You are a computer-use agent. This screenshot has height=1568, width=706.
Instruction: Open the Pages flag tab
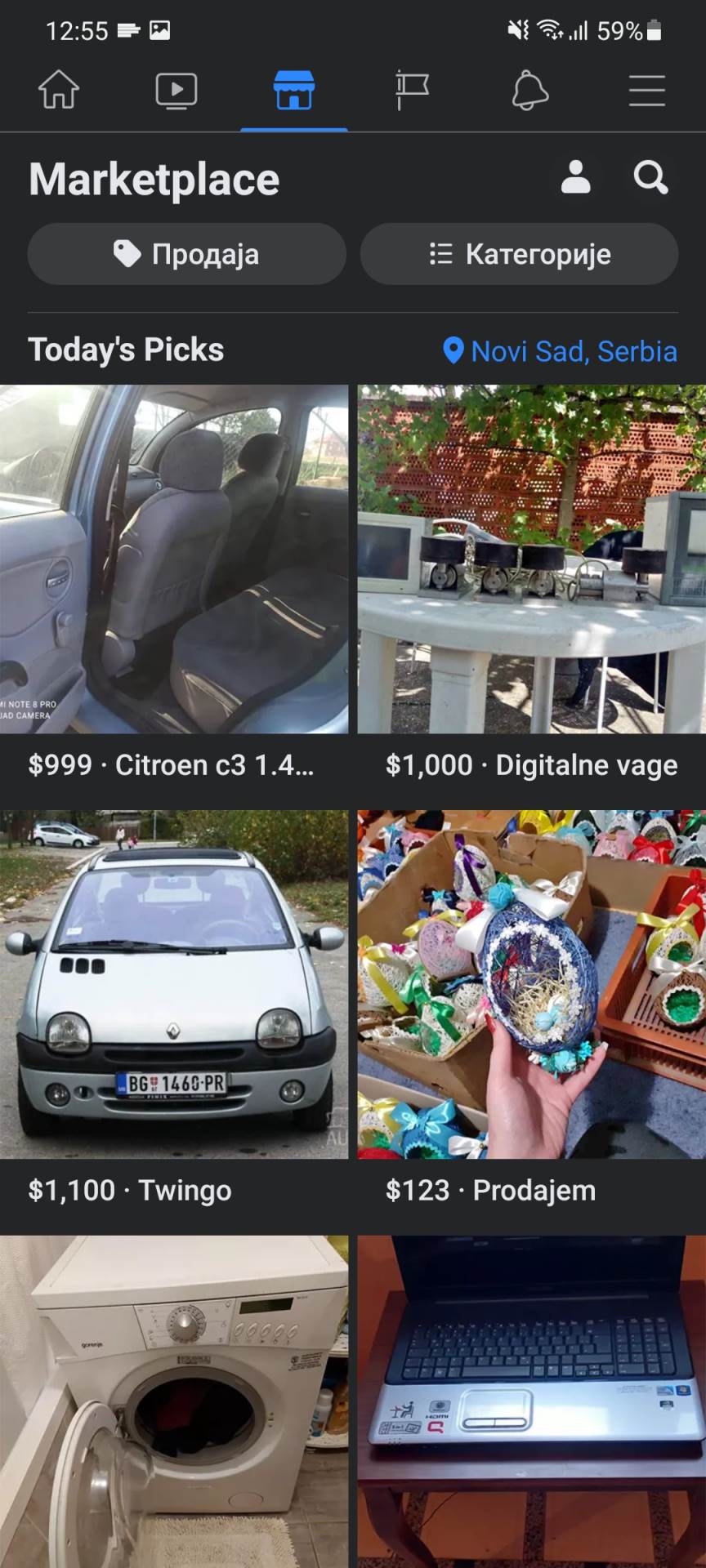coord(412,90)
